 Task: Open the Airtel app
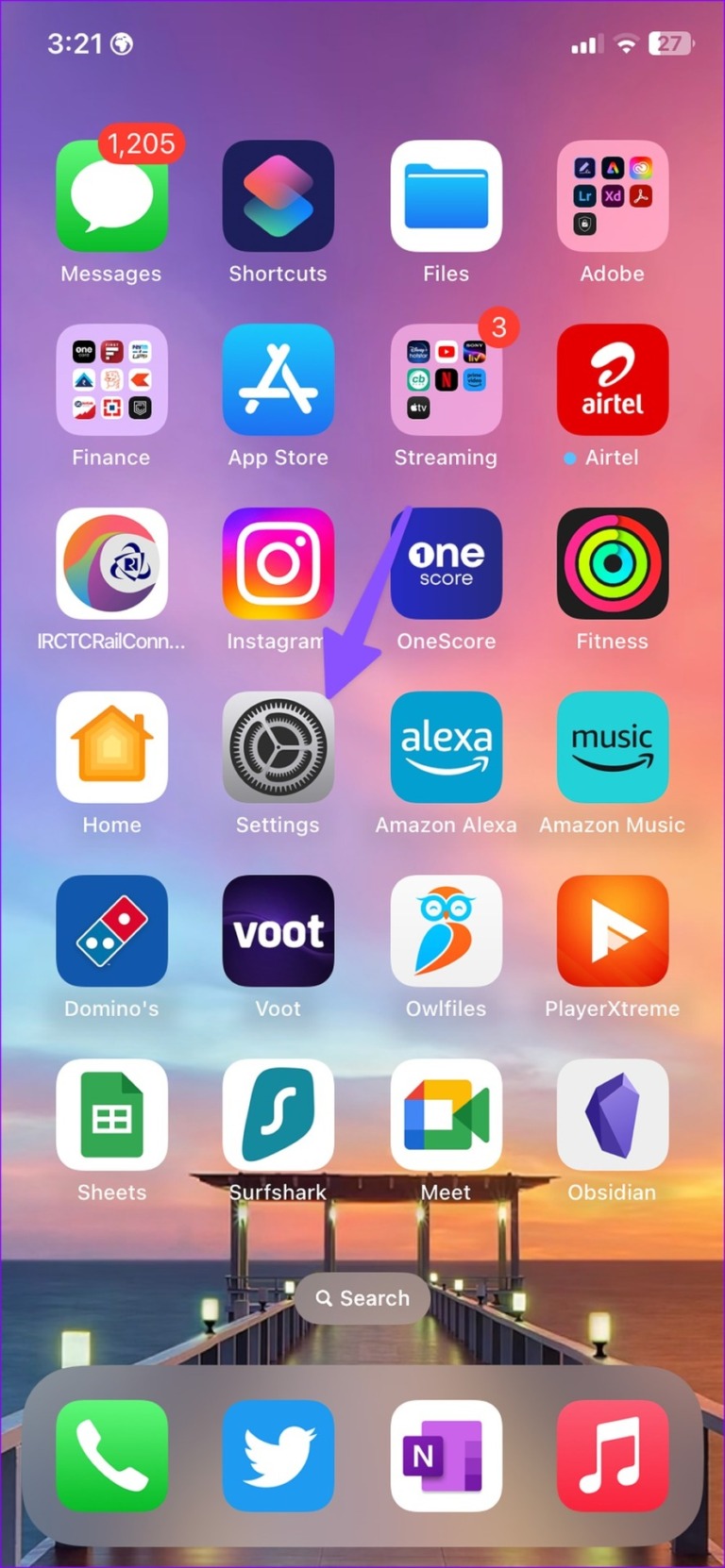[x=612, y=379]
